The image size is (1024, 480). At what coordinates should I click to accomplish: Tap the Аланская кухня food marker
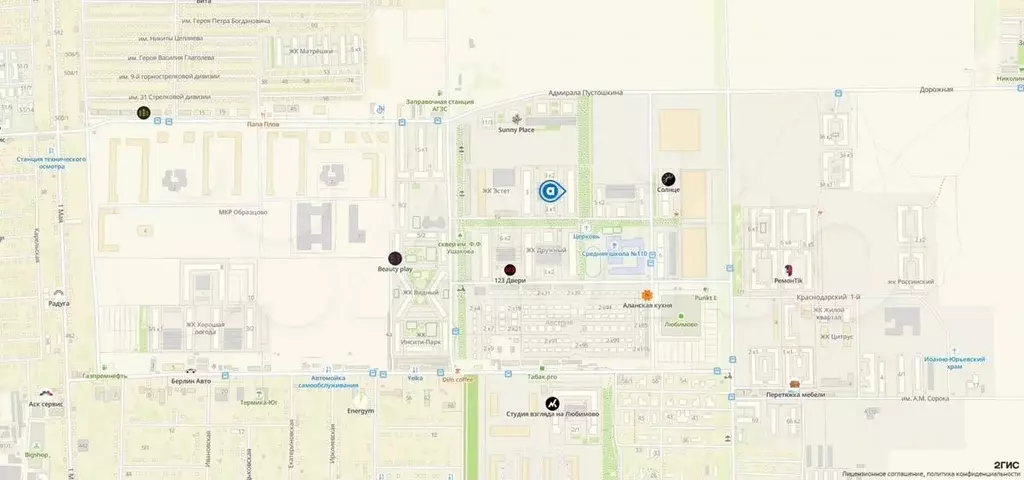click(x=648, y=295)
